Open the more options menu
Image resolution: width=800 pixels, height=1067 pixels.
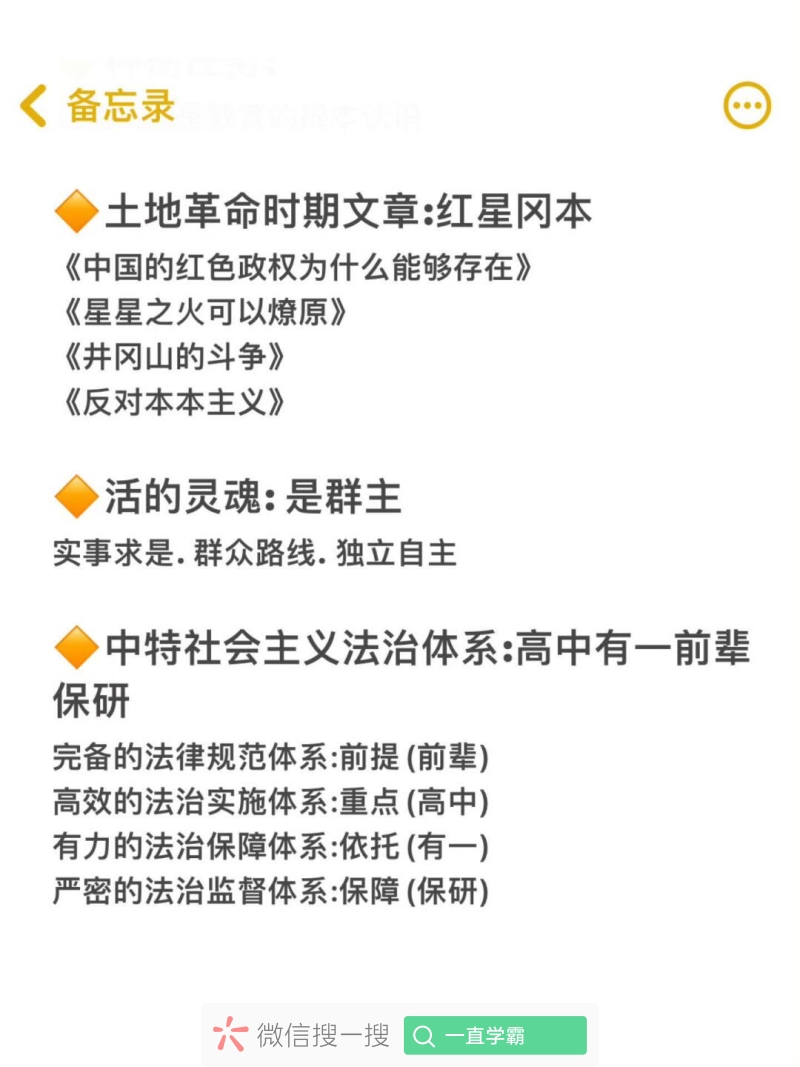tap(746, 106)
